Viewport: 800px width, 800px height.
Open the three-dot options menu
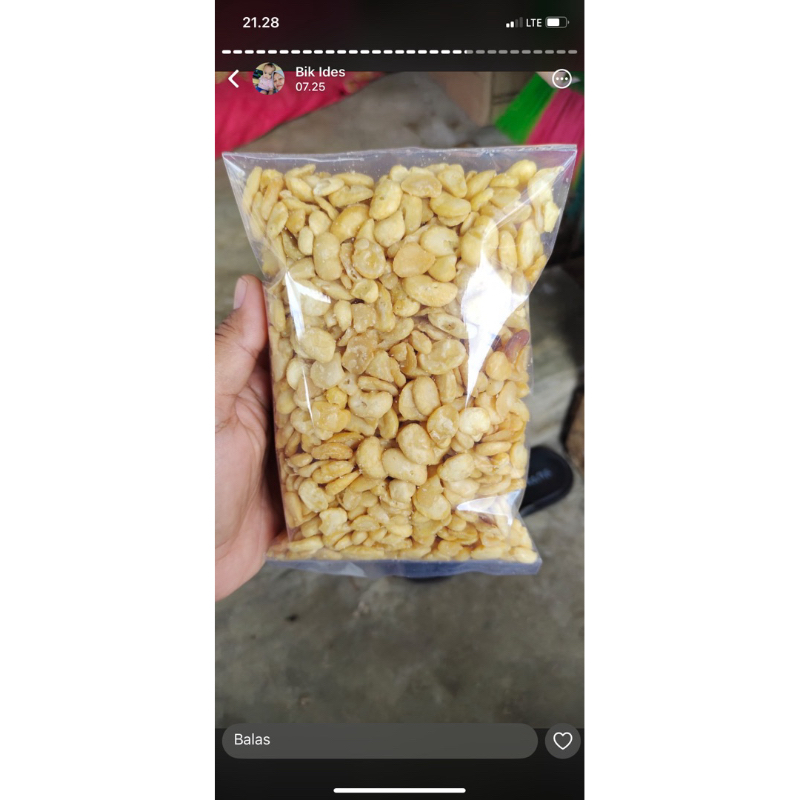click(x=562, y=79)
